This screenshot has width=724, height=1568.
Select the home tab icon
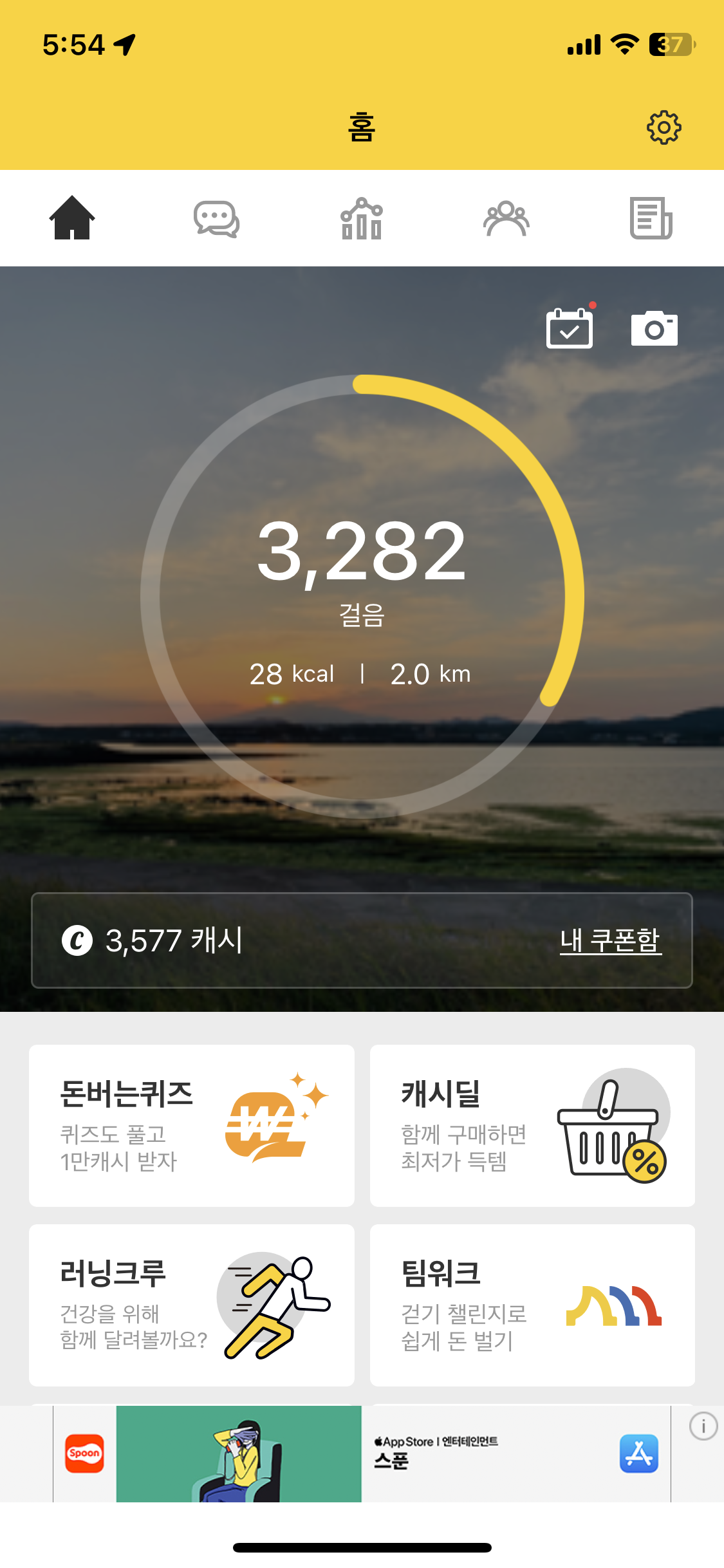pos(72,218)
